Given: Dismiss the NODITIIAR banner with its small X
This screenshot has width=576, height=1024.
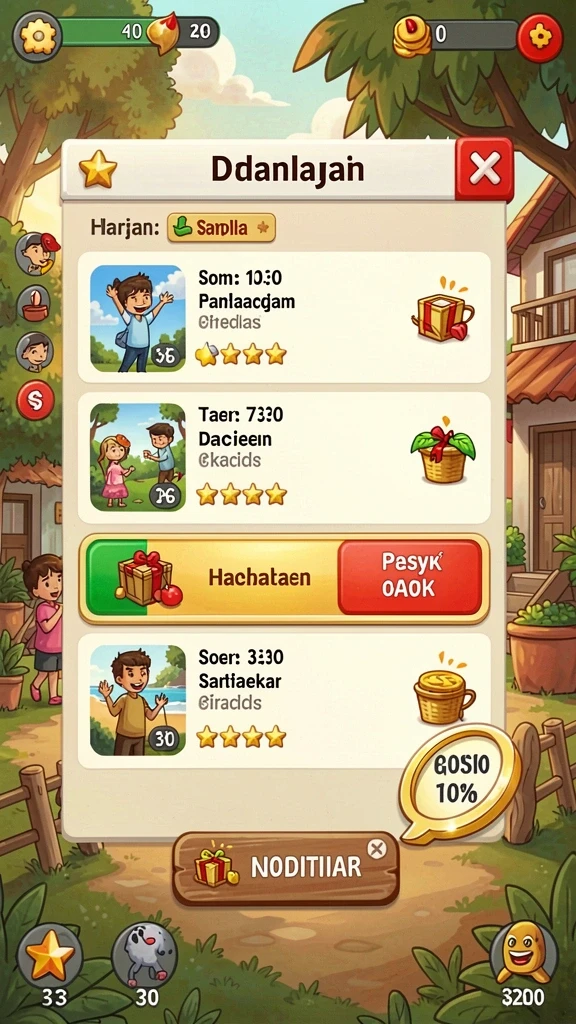Looking at the screenshot, I should click(x=377, y=848).
